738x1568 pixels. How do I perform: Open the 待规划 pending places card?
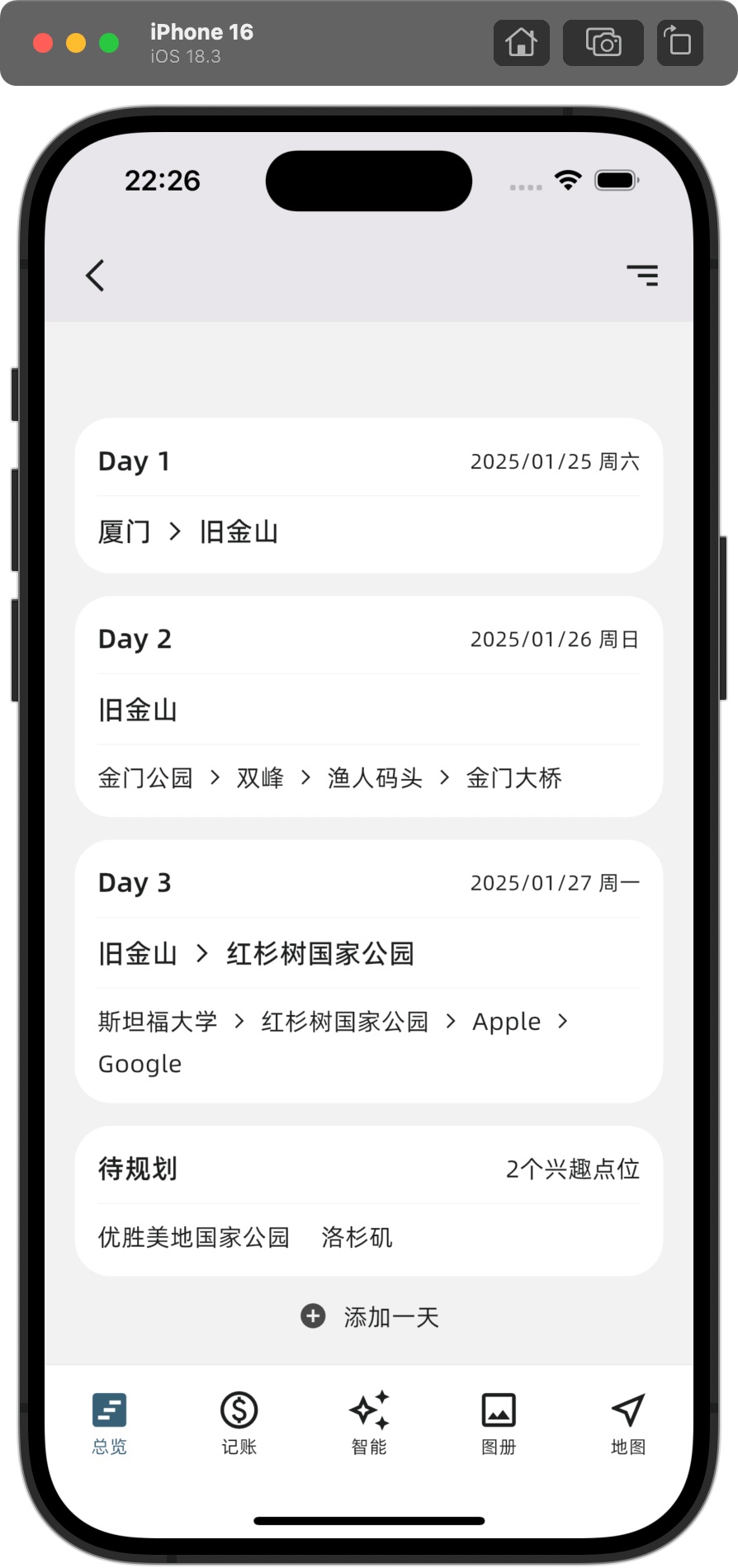(x=369, y=1202)
